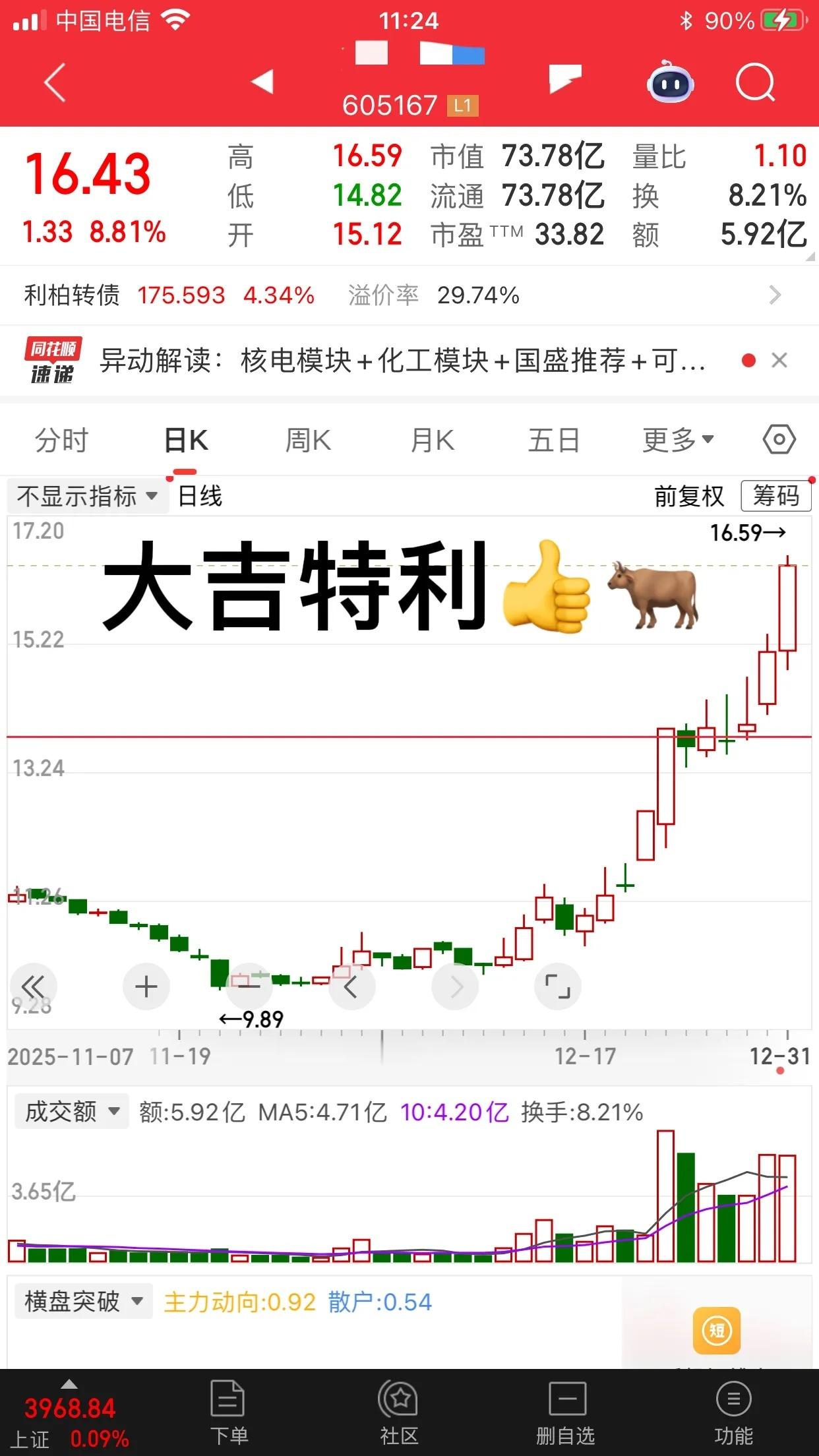This screenshot has height=1456, width=819.
Task: Close the 异动解读 news banner
Action: coord(779,360)
